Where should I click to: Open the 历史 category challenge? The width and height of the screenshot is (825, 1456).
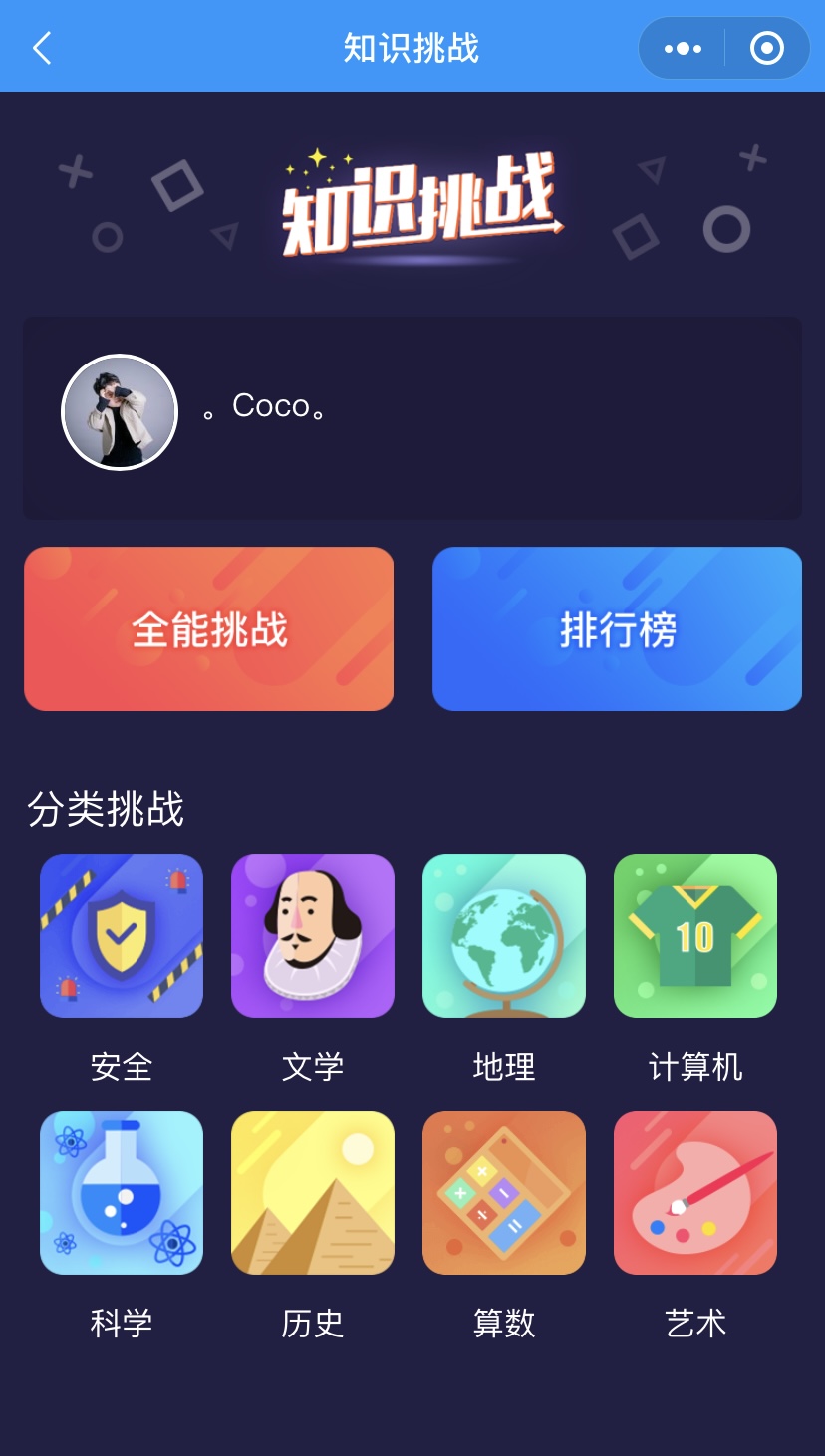click(x=313, y=1193)
